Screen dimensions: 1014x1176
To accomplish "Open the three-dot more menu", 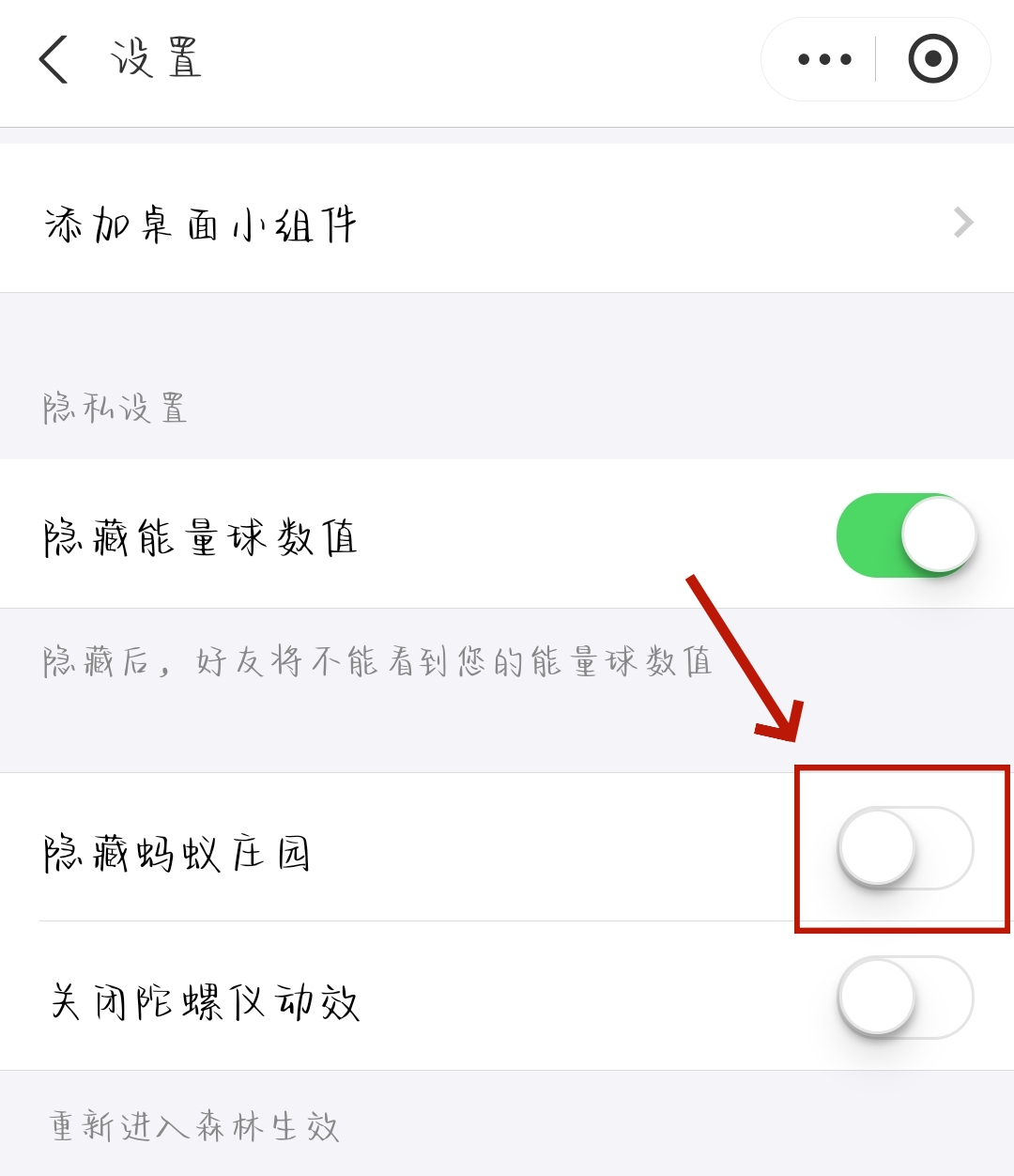I will coord(824,59).
